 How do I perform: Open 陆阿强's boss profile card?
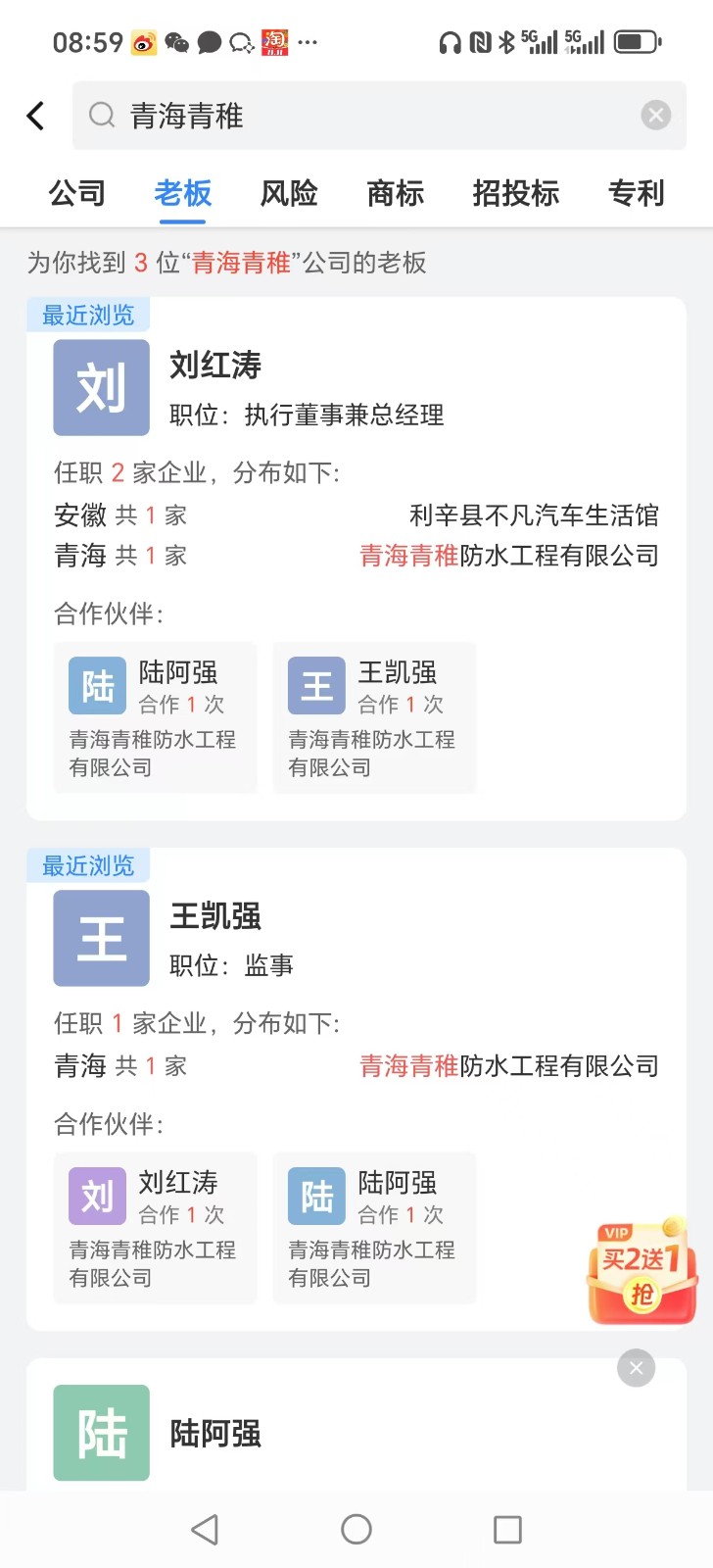click(x=215, y=1434)
